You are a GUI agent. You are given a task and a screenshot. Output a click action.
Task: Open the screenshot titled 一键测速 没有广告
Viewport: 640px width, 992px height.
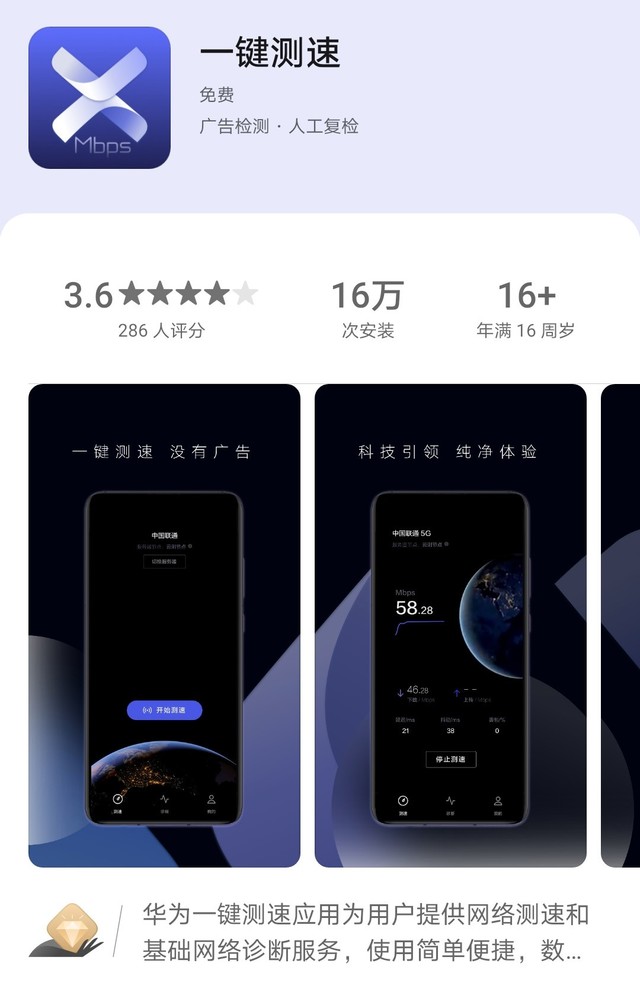tap(164, 625)
